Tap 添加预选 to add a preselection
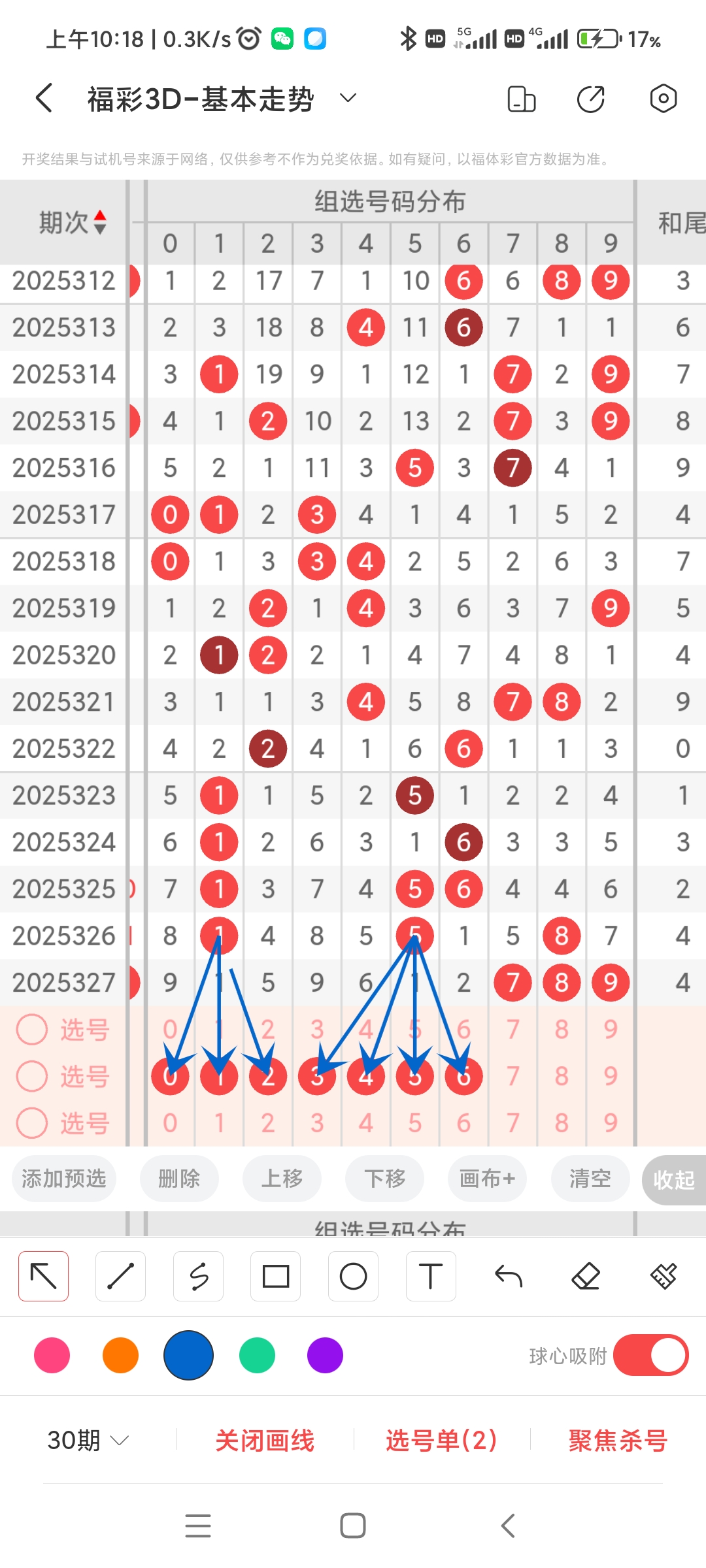 (x=63, y=1179)
